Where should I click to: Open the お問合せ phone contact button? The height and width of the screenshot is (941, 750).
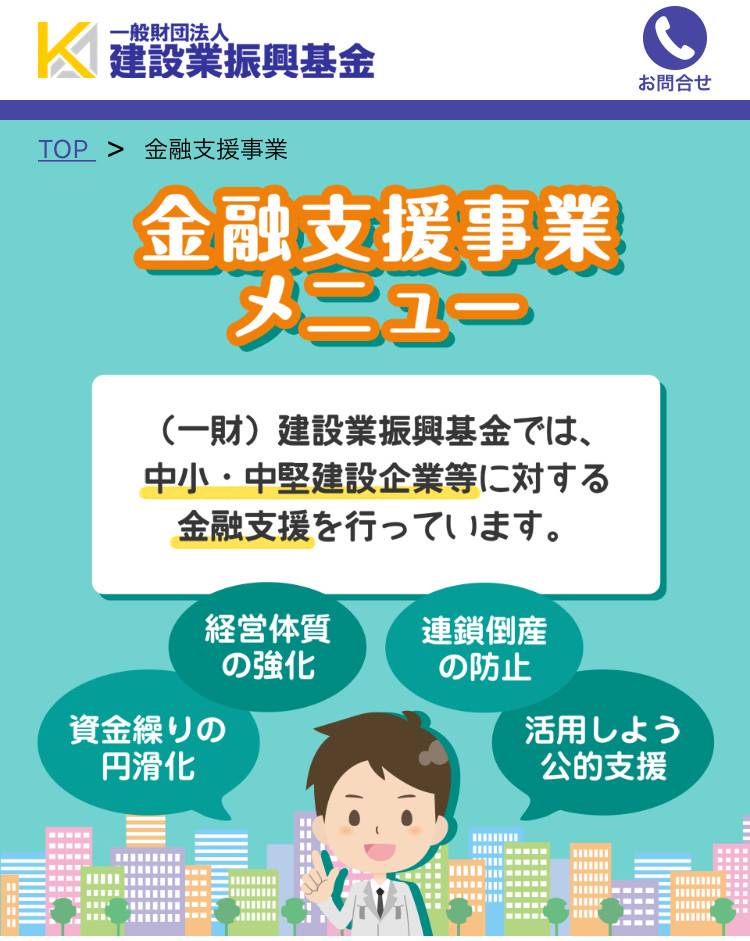674,49
